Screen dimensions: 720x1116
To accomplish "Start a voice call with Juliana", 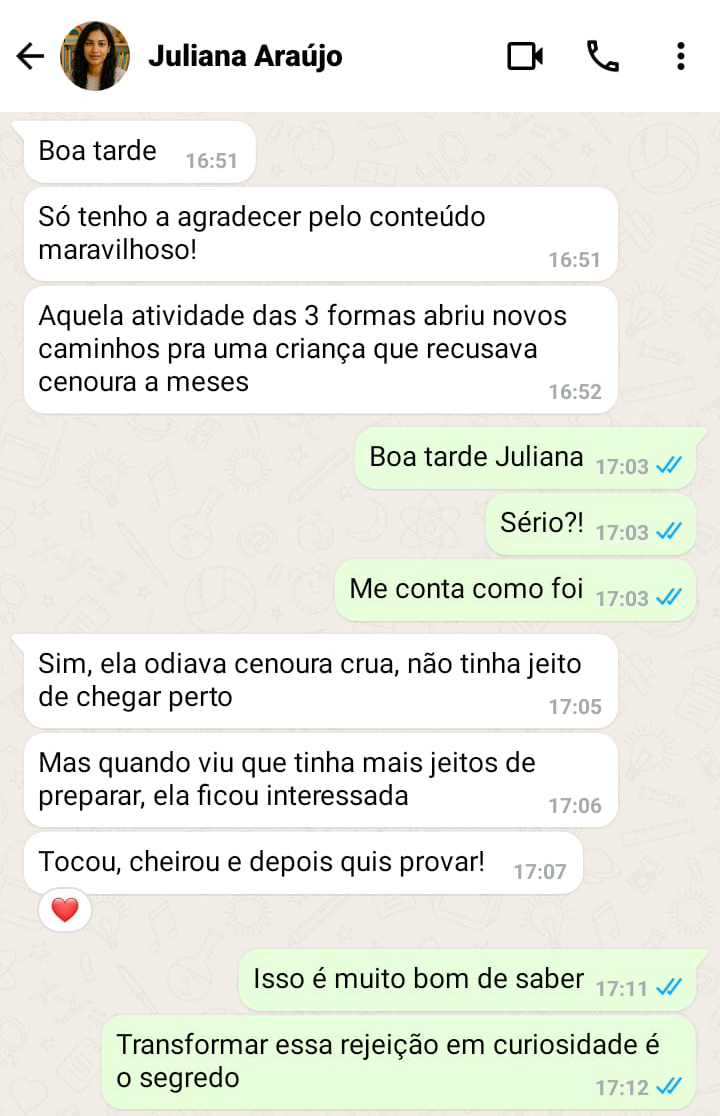I will point(602,57).
